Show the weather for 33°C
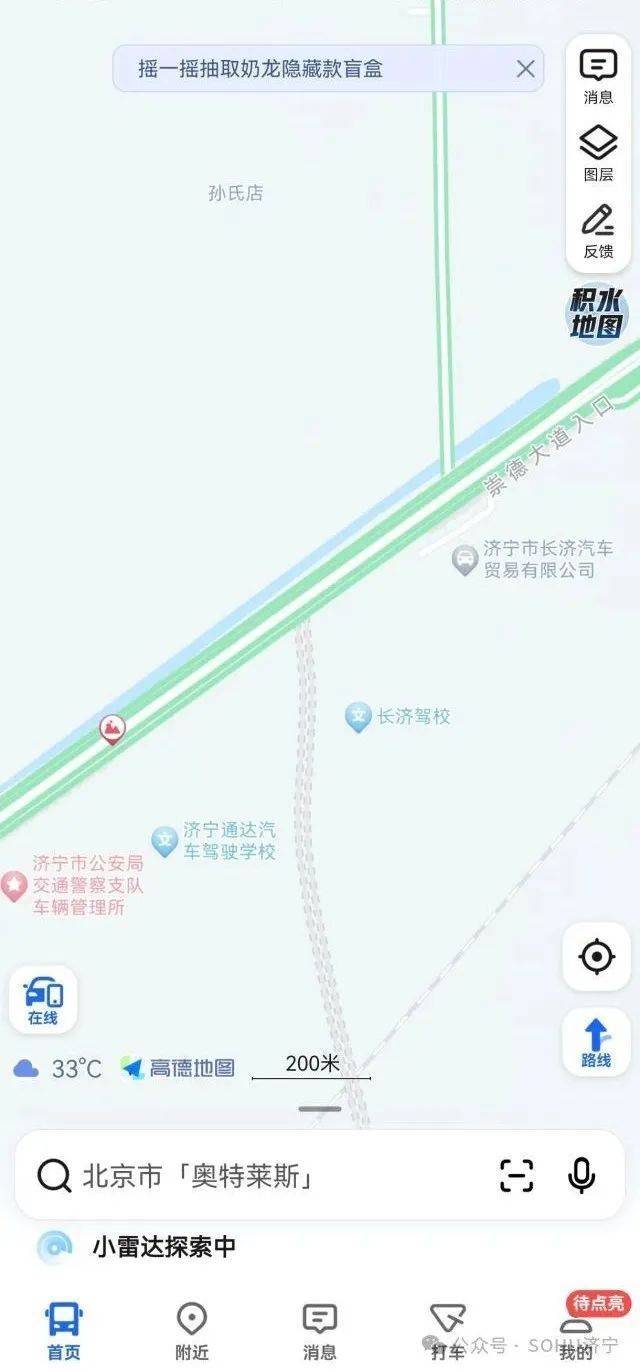The image size is (640, 1372). [x=58, y=1068]
